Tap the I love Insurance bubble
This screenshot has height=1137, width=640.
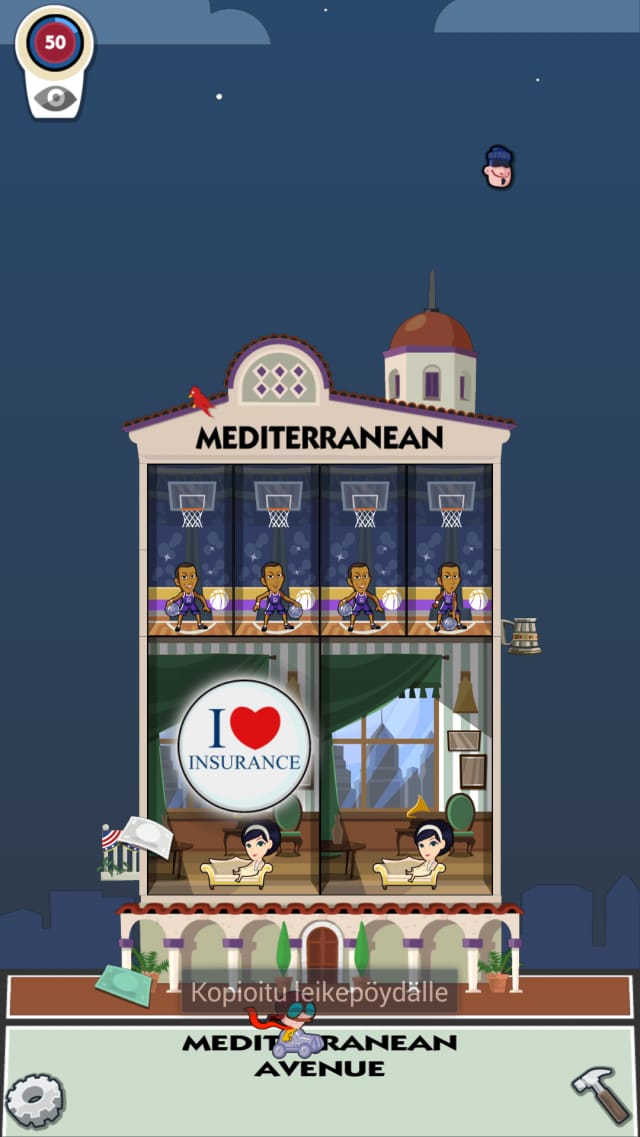[244, 745]
